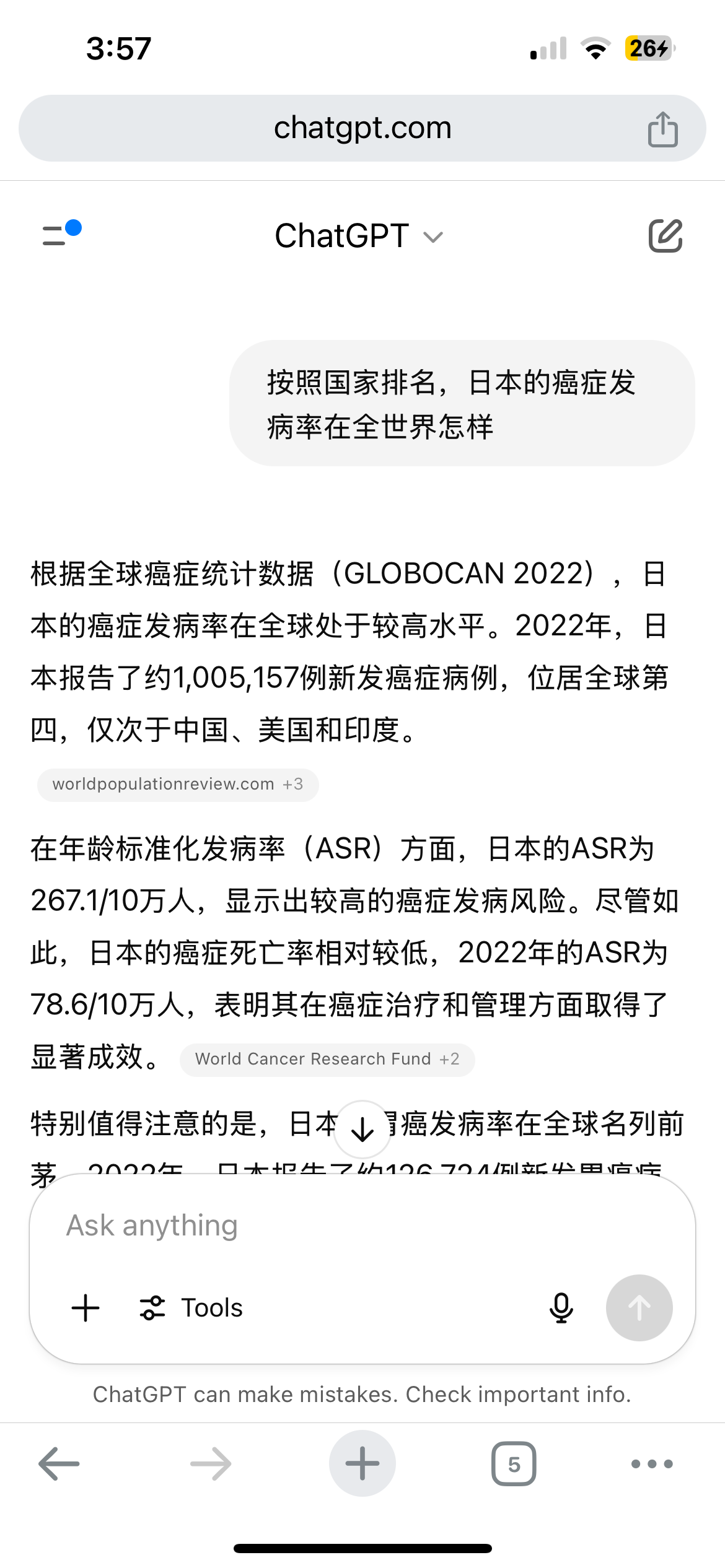The image size is (725, 1568).
Task: Tap the chatgpt.com address bar
Action: pyautogui.click(x=362, y=128)
